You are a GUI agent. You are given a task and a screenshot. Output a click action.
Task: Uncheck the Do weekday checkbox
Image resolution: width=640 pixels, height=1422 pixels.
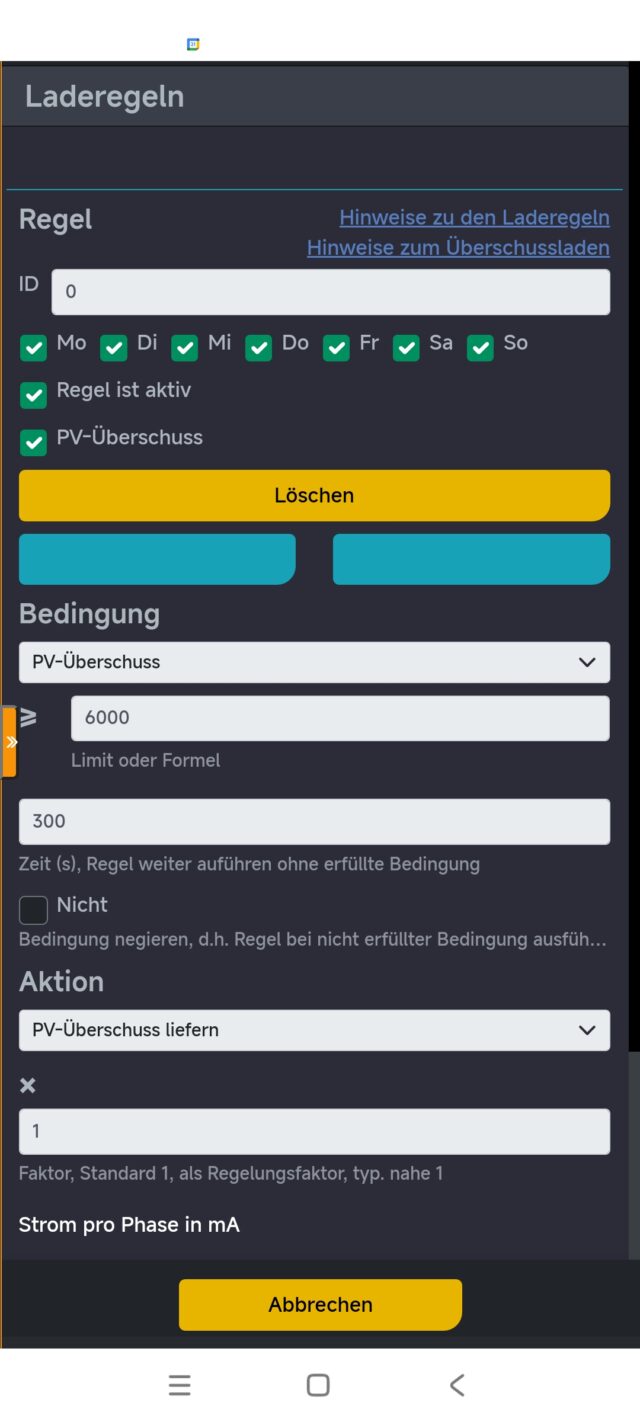[x=259, y=347]
